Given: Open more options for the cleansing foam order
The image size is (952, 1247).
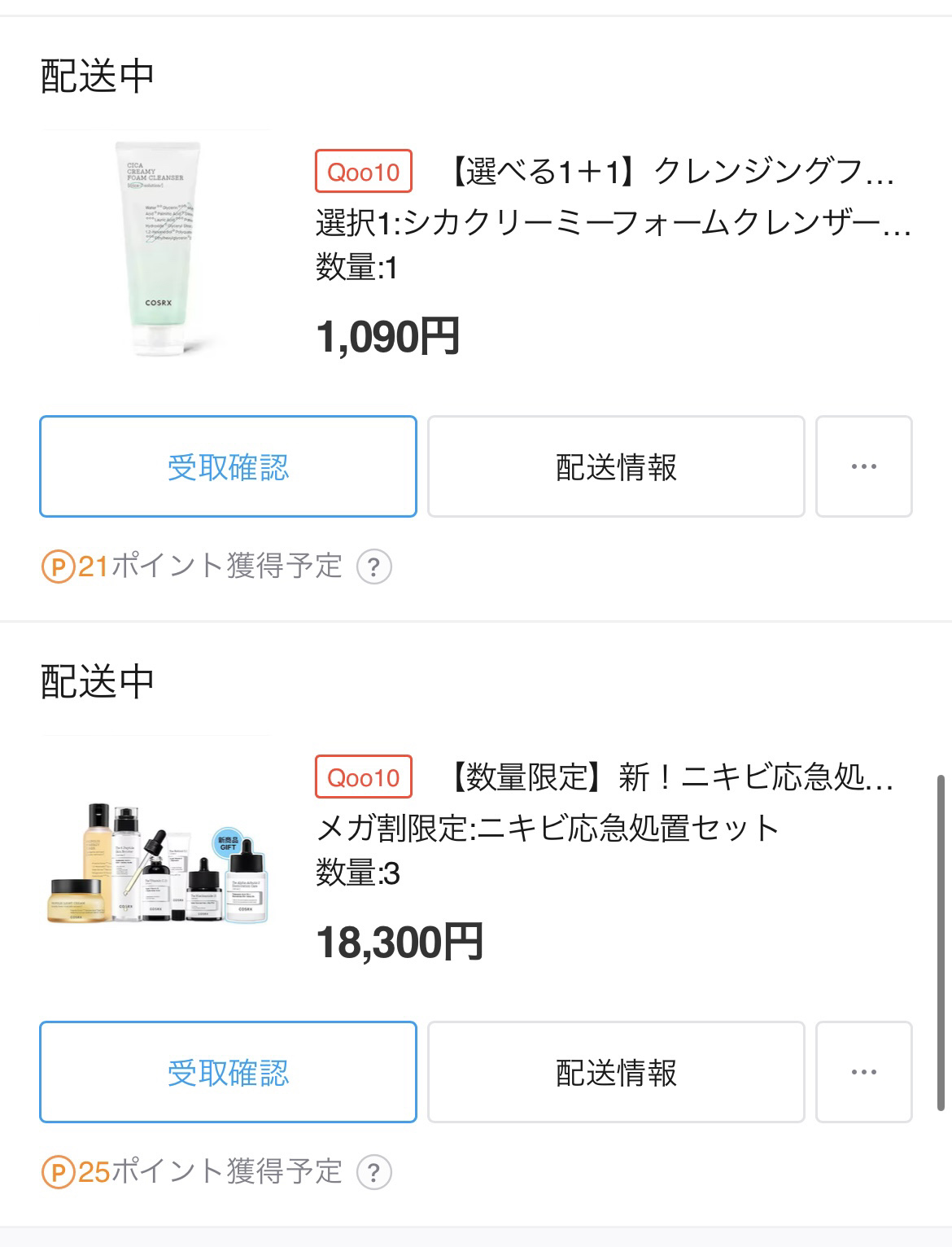Looking at the screenshot, I should tap(863, 466).
